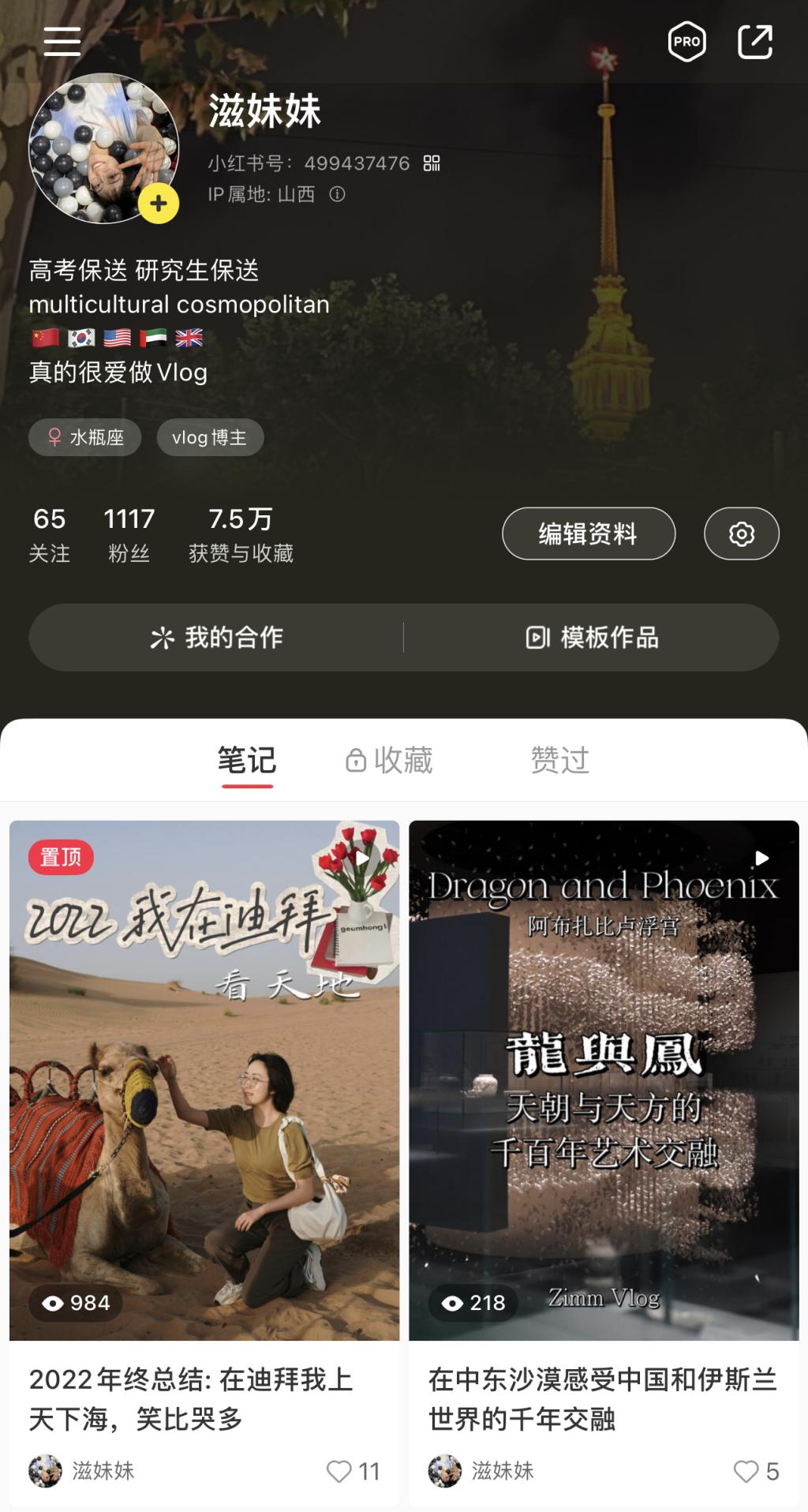Open 我的合作 collaborations

click(217, 638)
